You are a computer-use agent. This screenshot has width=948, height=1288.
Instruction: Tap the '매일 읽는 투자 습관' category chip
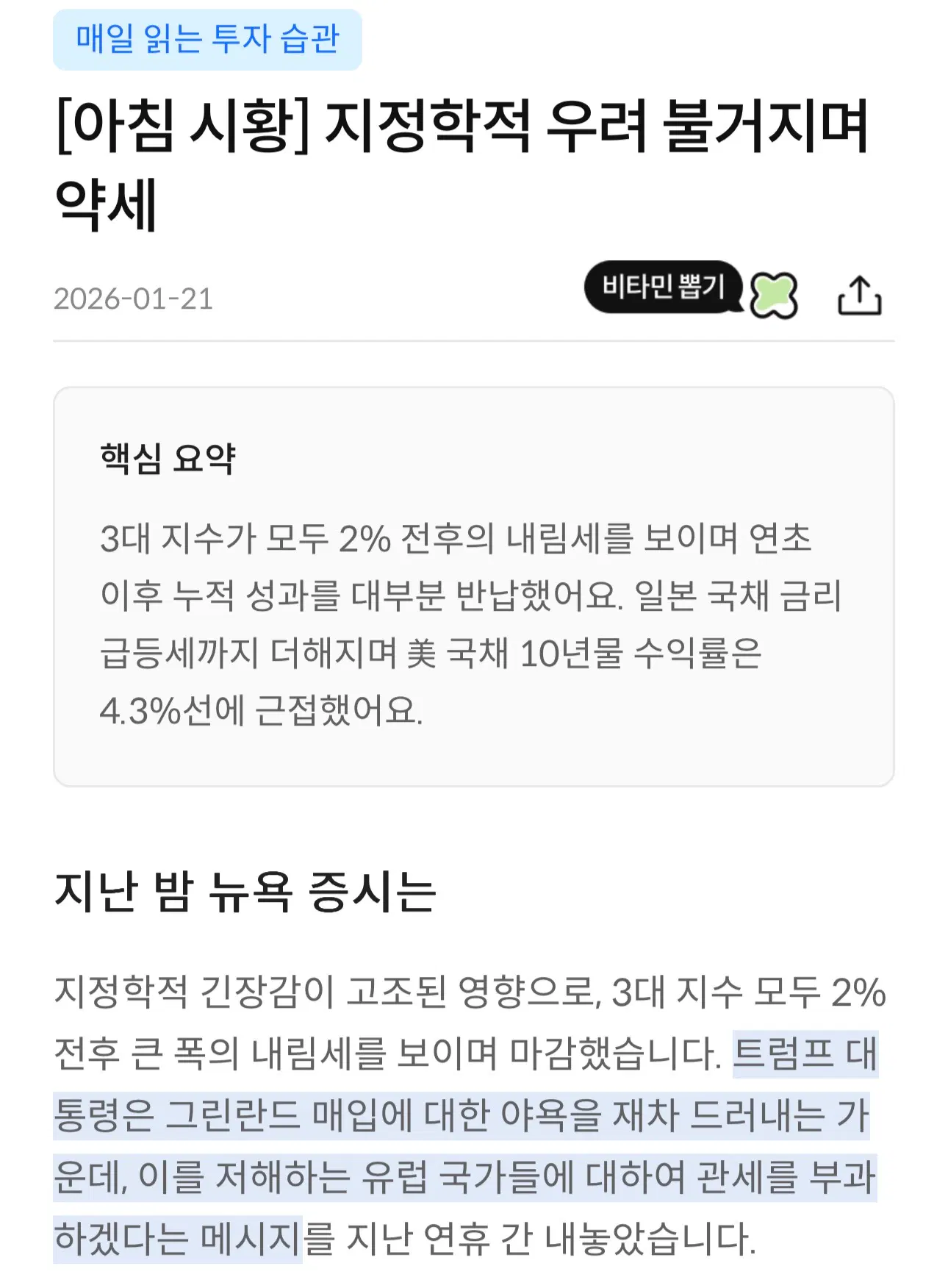click(207, 40)
